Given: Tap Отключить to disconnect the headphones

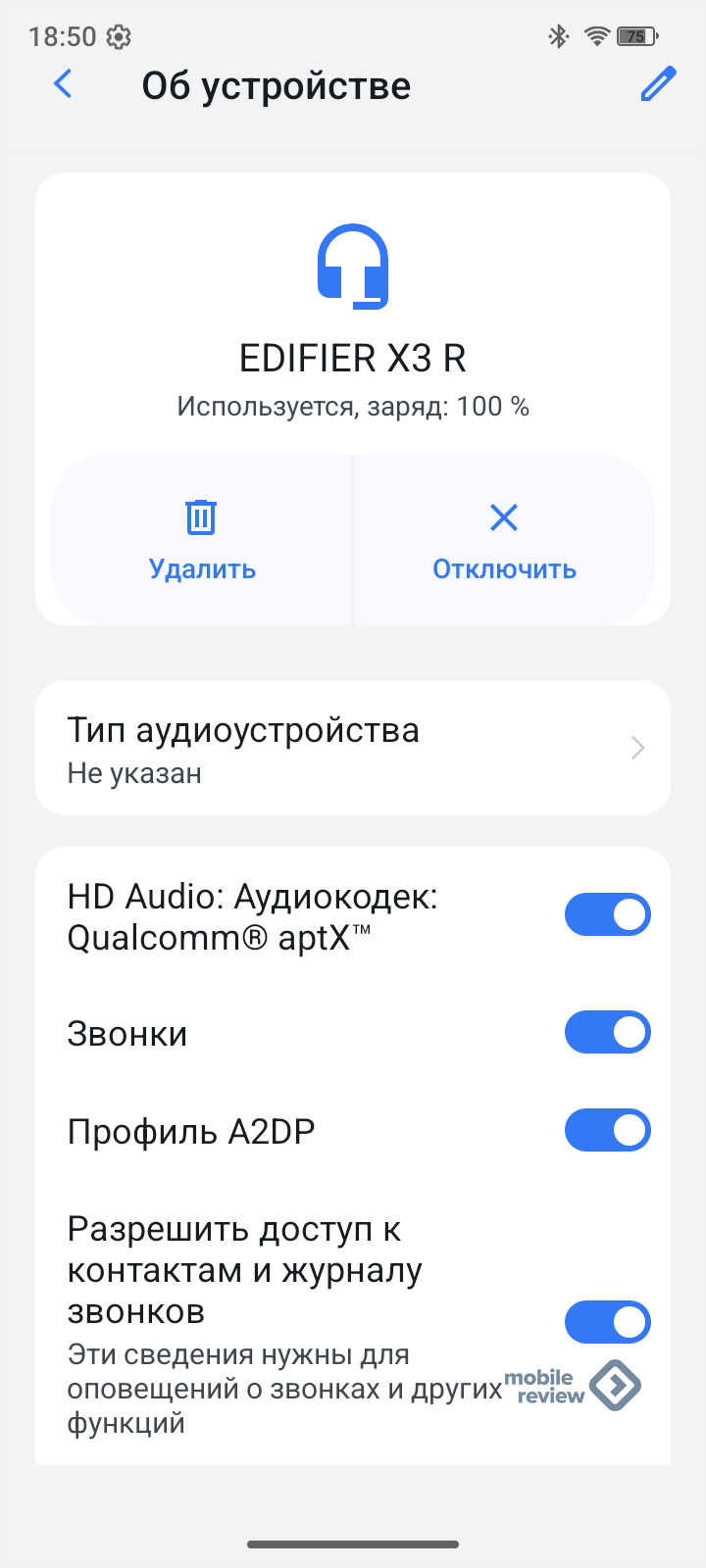Looking at the screenshot, I should coord(504,540).
